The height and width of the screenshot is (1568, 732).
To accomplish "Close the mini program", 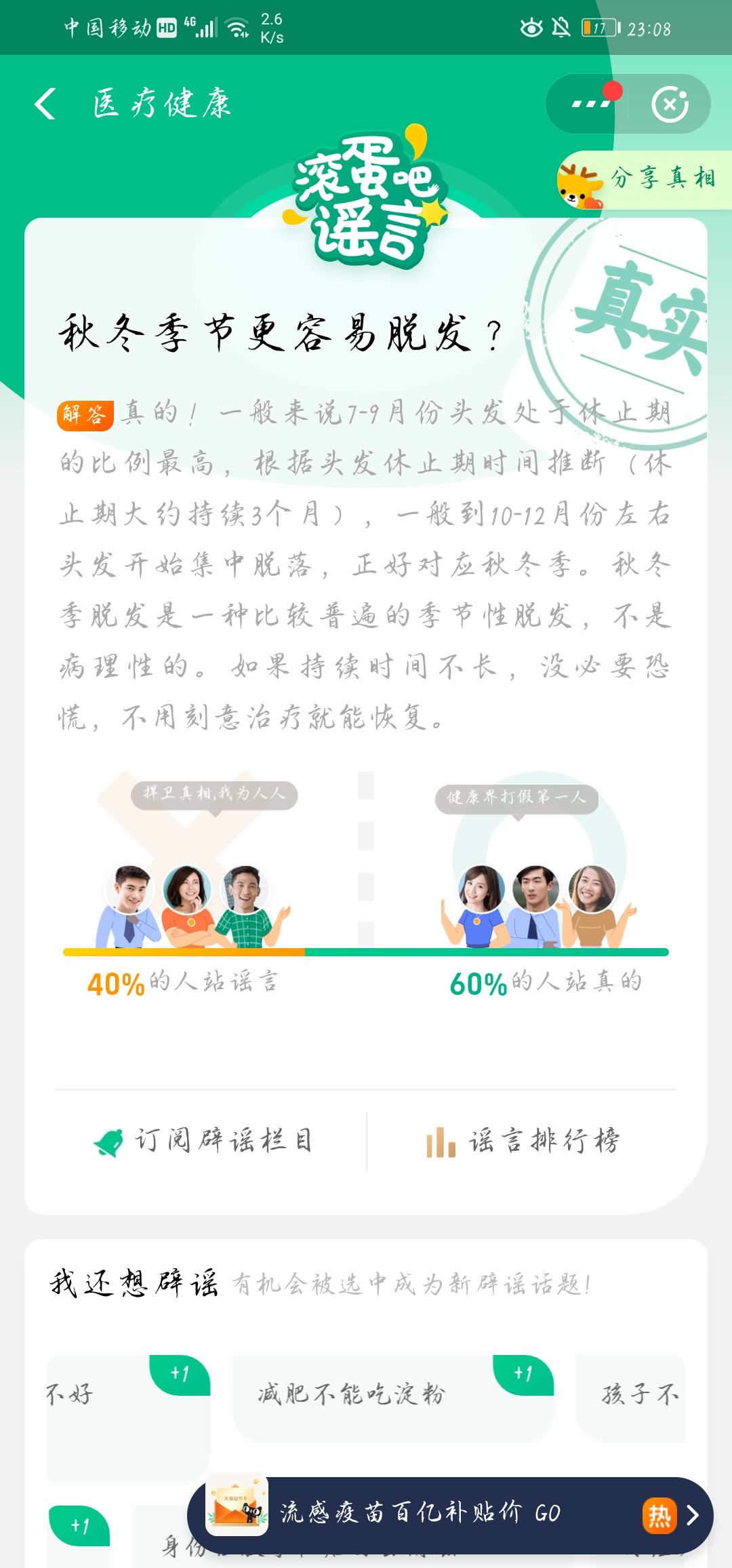I will [x=670, y=104].
